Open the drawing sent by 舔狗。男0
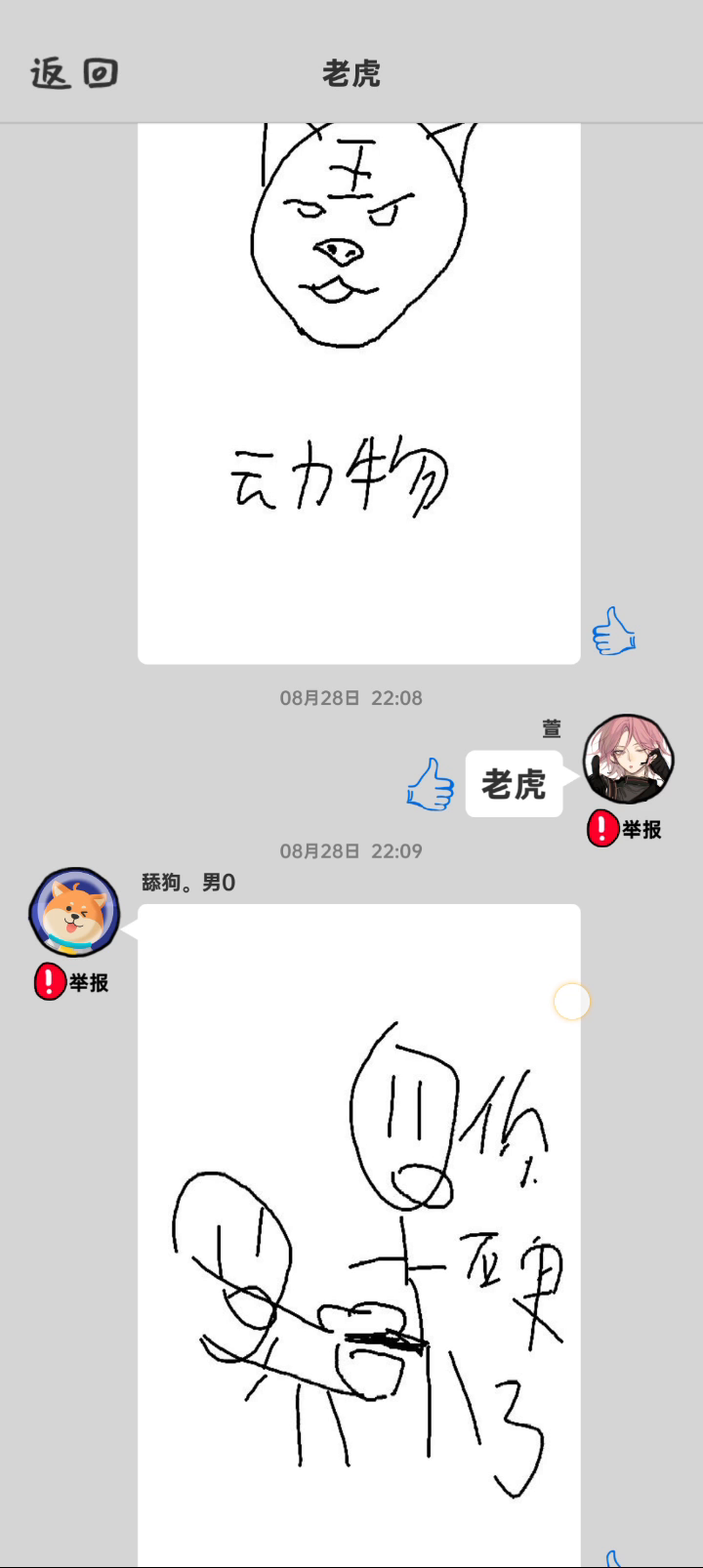 point(359,1236)
